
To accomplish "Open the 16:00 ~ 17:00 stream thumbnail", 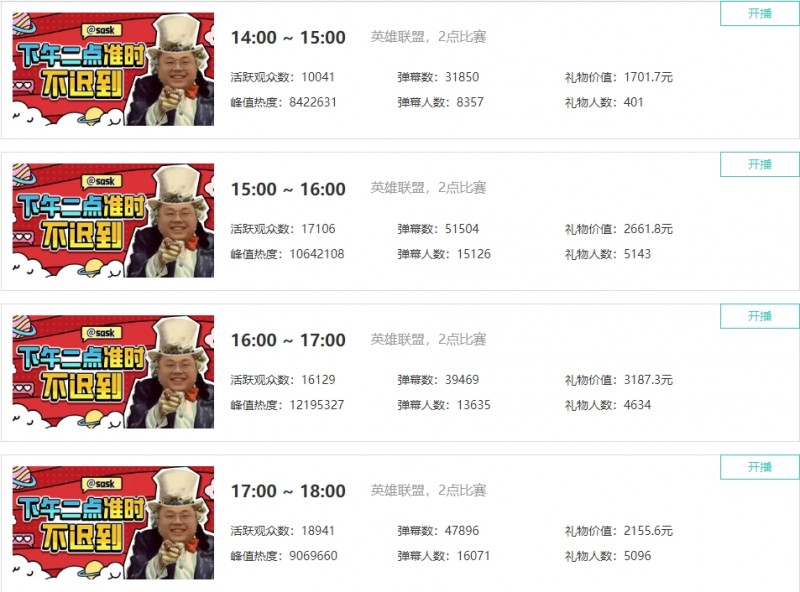I will coord(113,372).
